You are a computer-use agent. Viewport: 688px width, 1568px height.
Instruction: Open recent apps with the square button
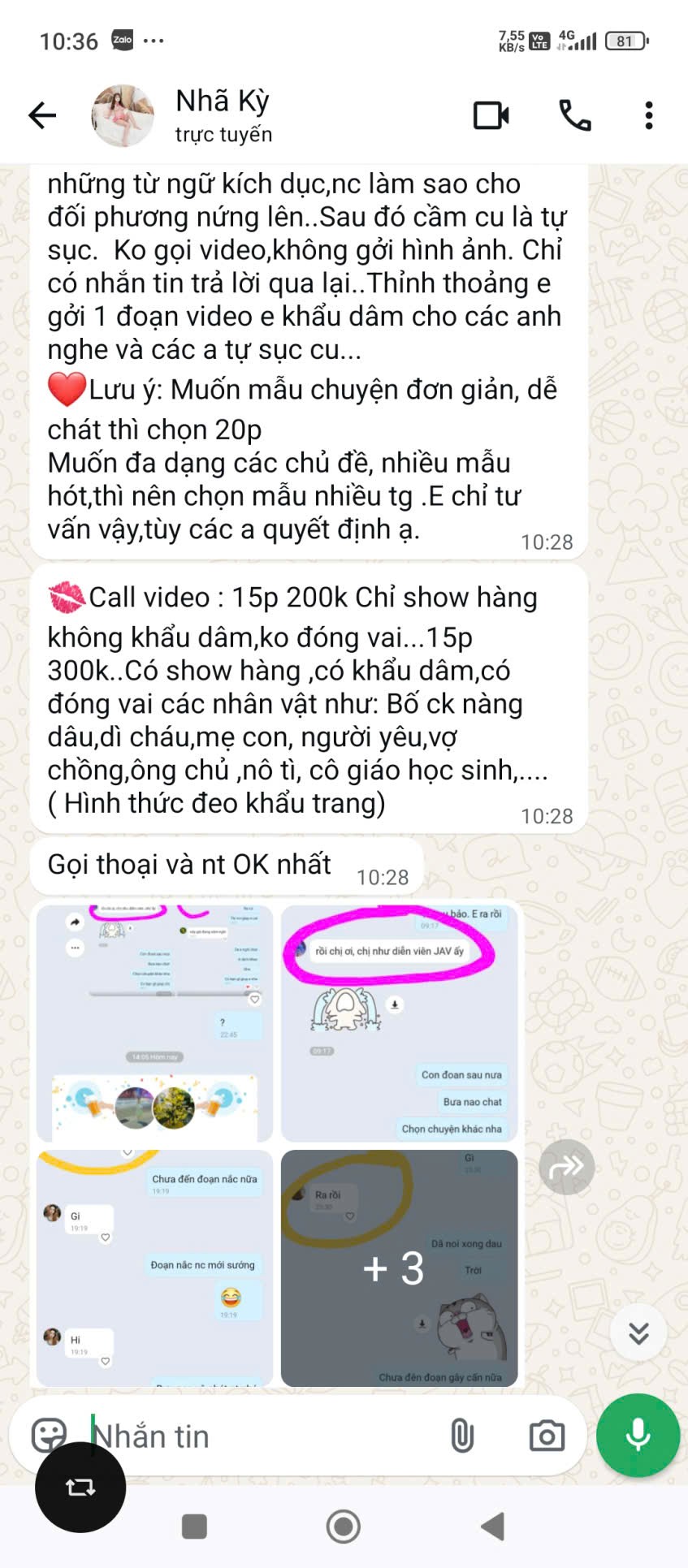(x=194, y=1527)
